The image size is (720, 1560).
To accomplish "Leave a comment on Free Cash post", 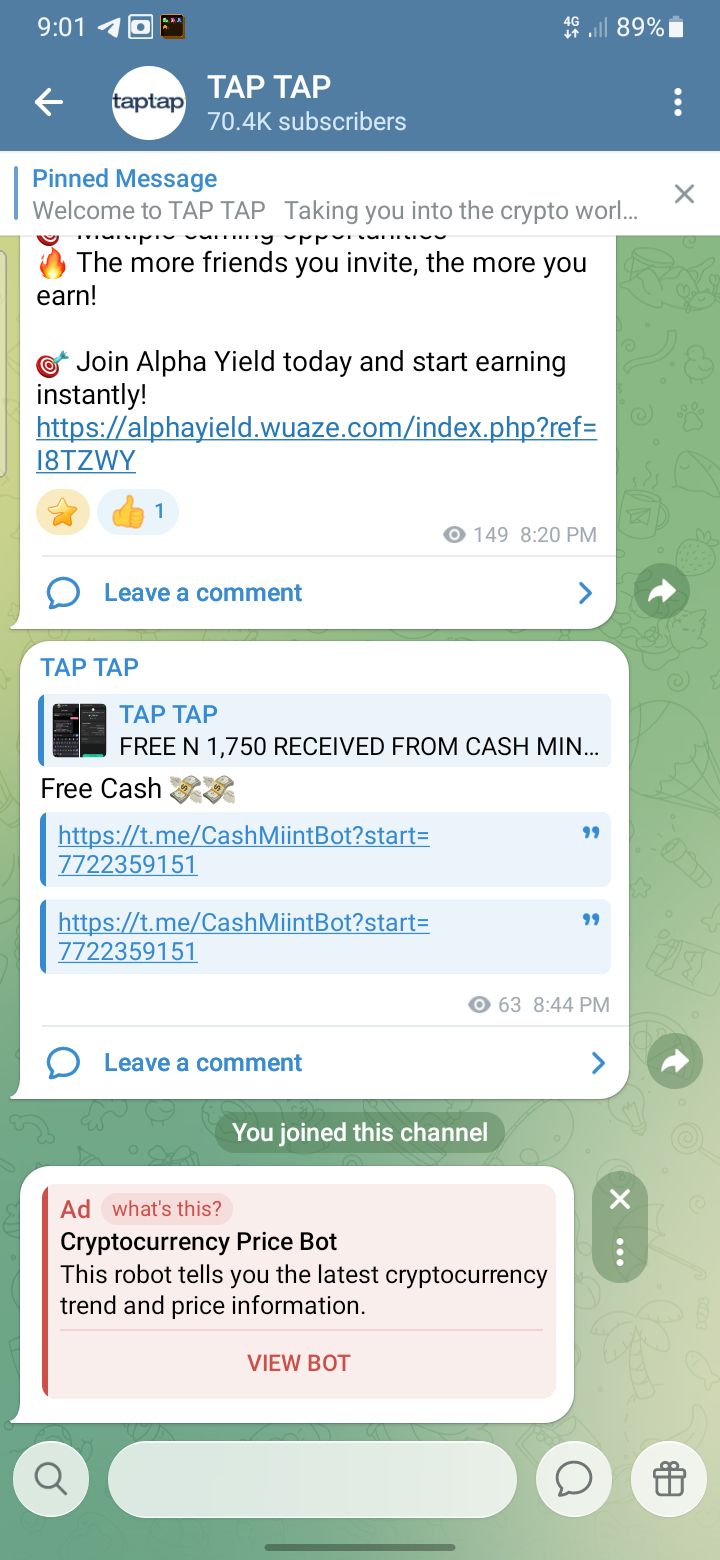I will click(x=203, y=1063).
